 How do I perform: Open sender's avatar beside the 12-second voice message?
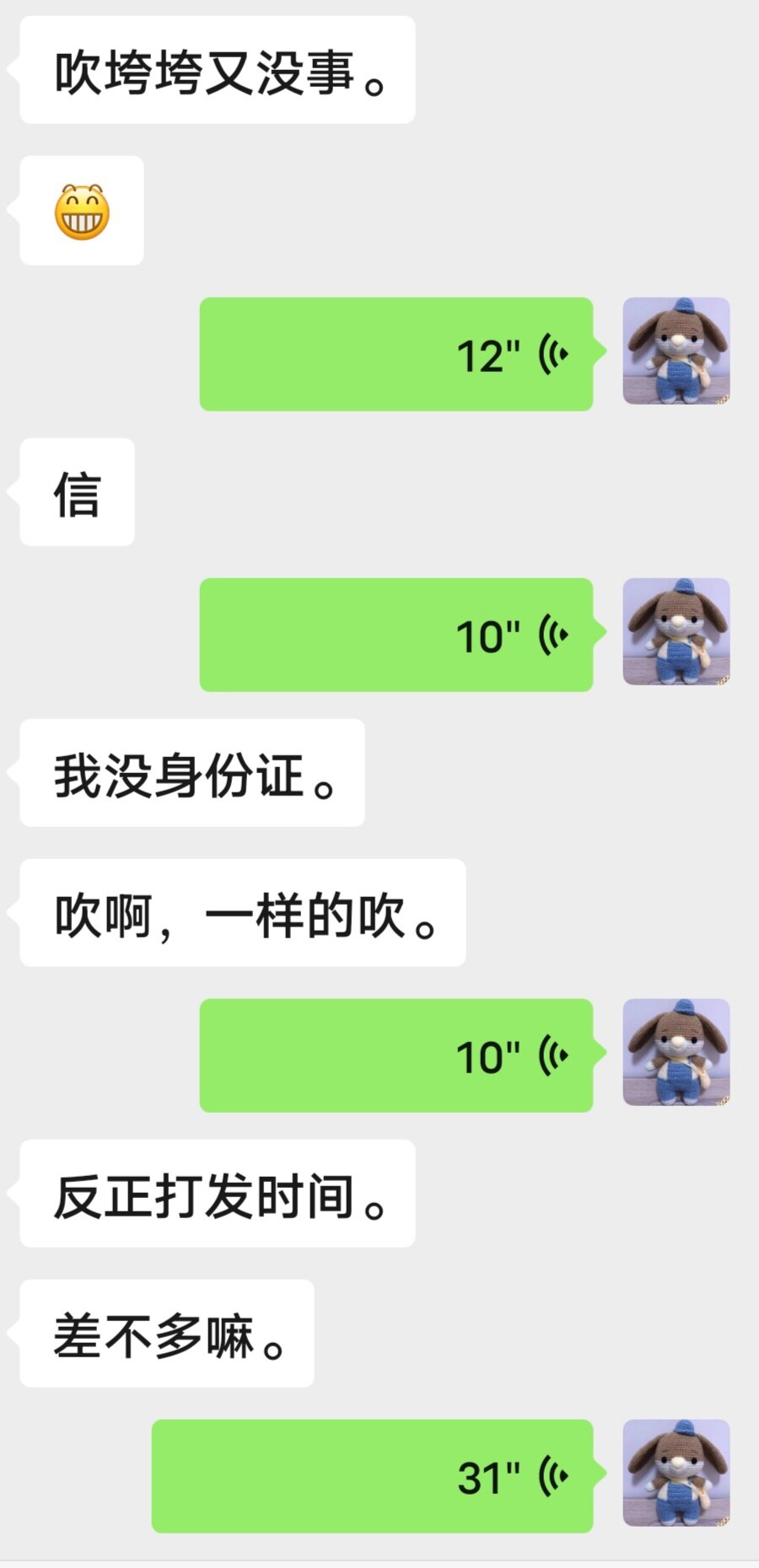click(x=676, y=351)
